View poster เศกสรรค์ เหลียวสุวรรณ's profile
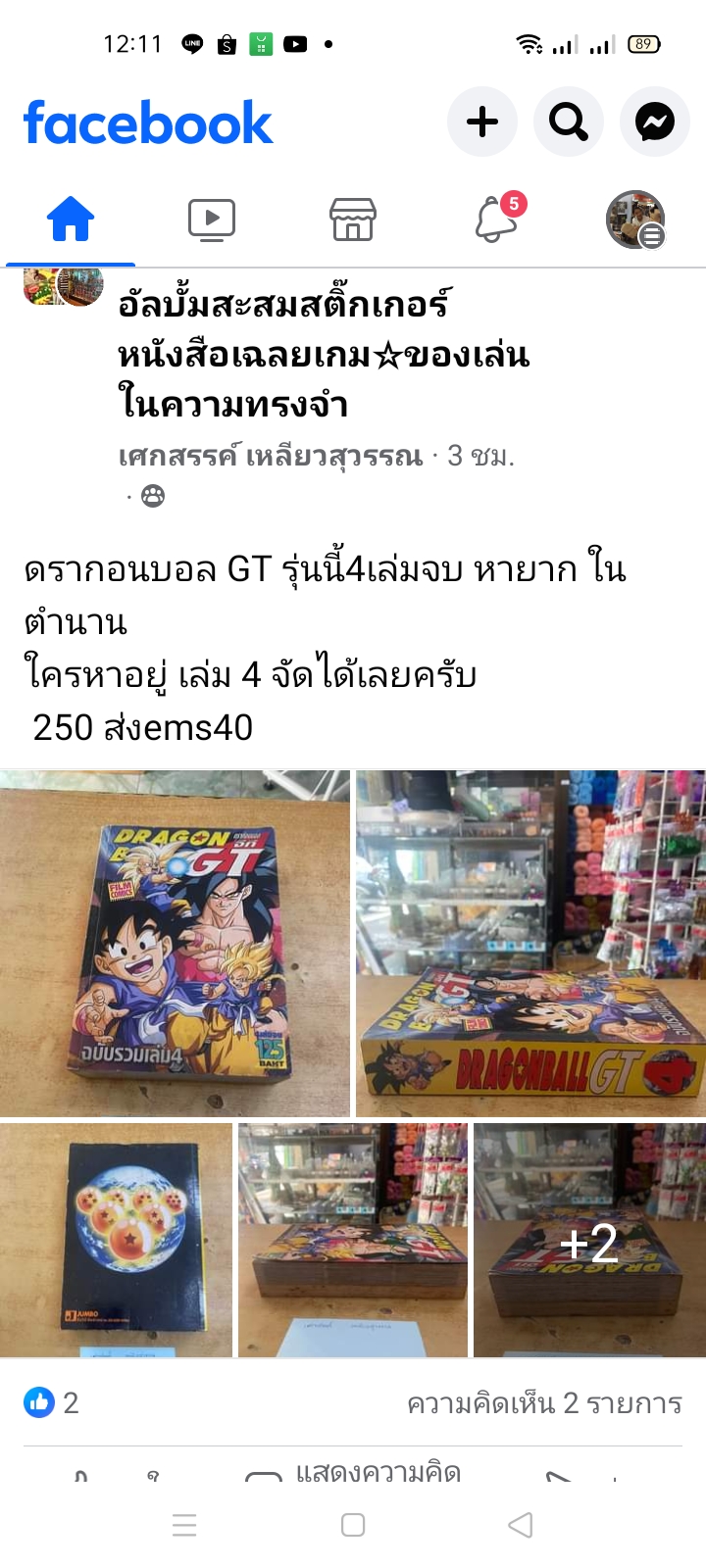This screenshot has width=706, height=1568. tap(271, 456)
